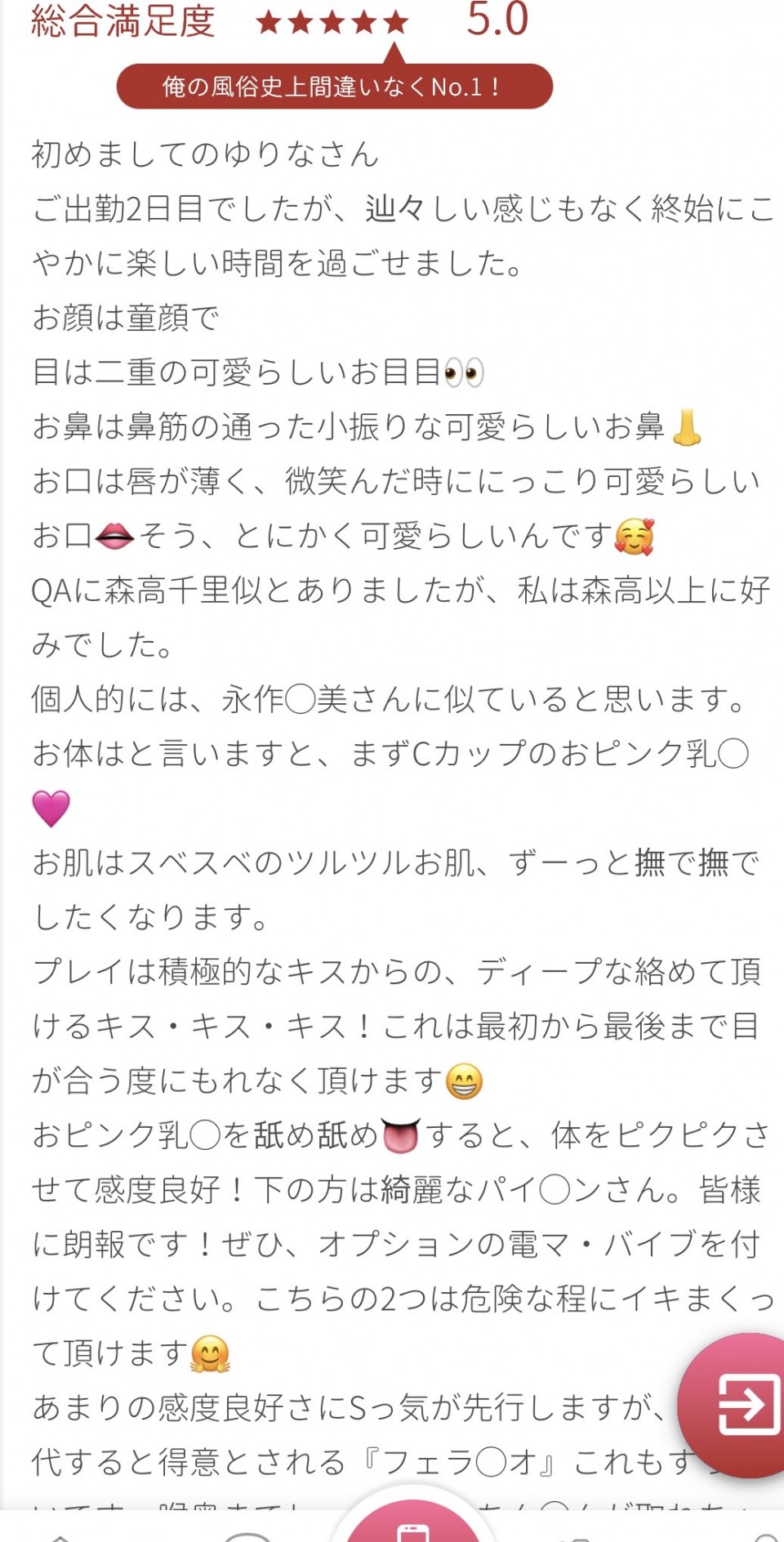Toggle the middle star of the rating
Viewport: 784px width, 1542px height.
click(333, 23)
